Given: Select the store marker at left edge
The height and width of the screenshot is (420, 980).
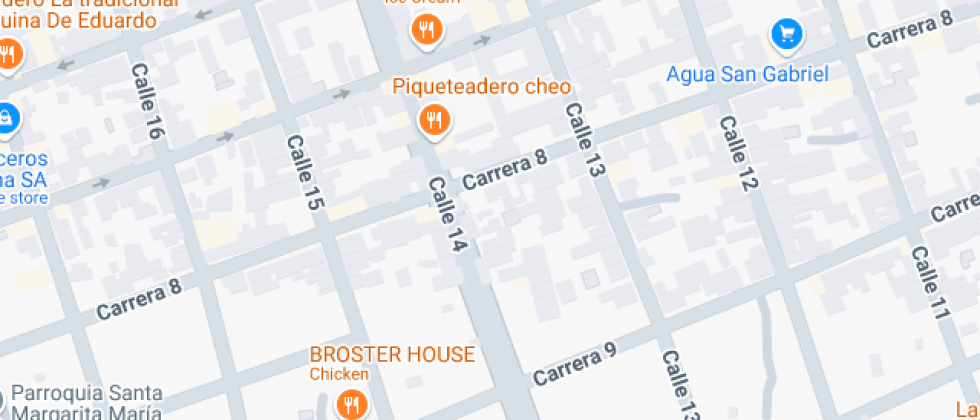Looking at the screenshot, I should coord(7,119).
